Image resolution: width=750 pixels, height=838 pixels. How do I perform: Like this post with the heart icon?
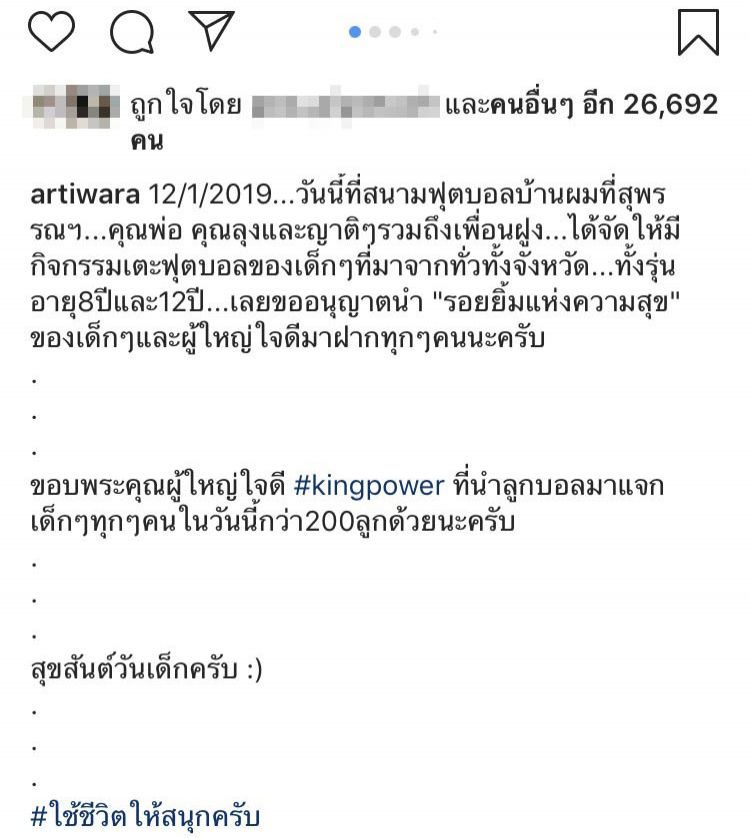tap(51, 32)
